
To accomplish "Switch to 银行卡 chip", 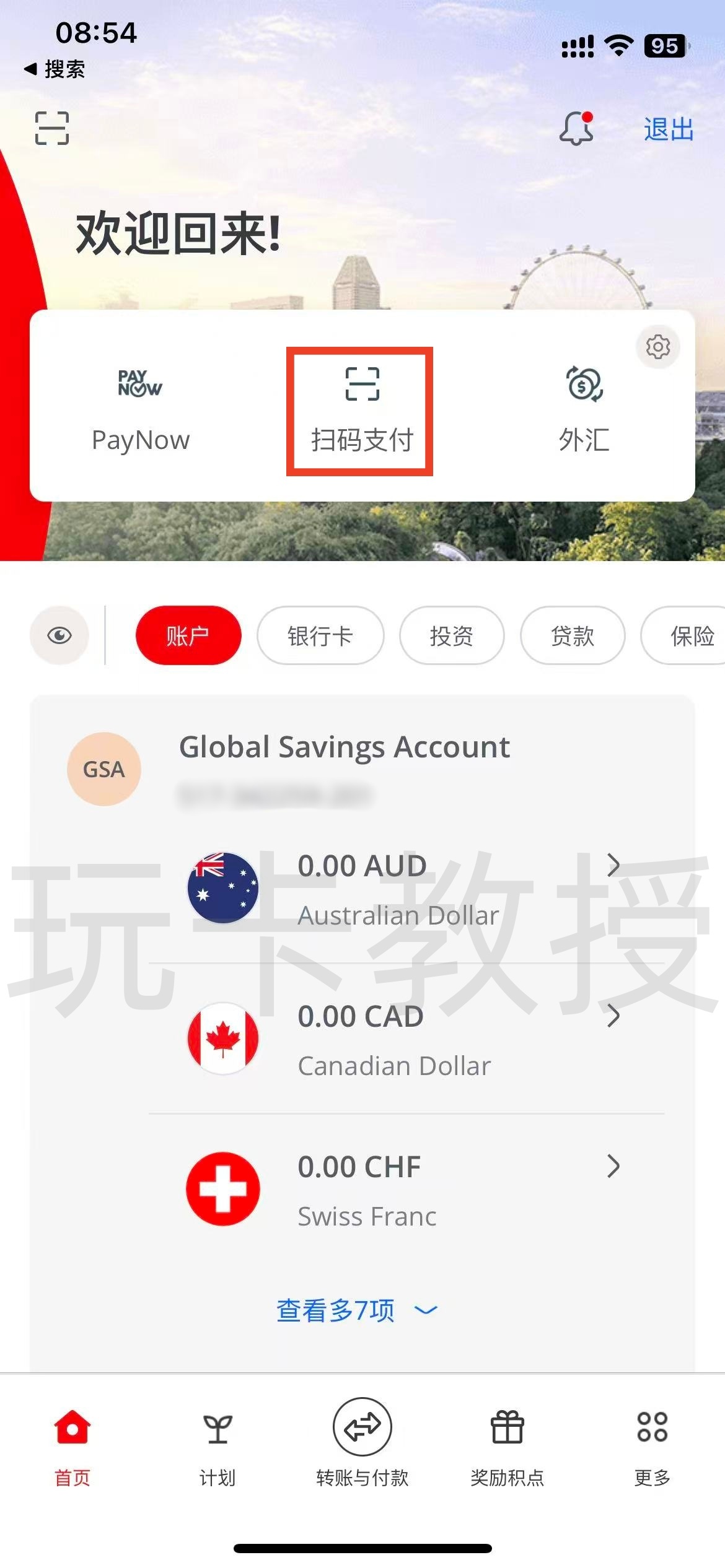I will 320,635.
